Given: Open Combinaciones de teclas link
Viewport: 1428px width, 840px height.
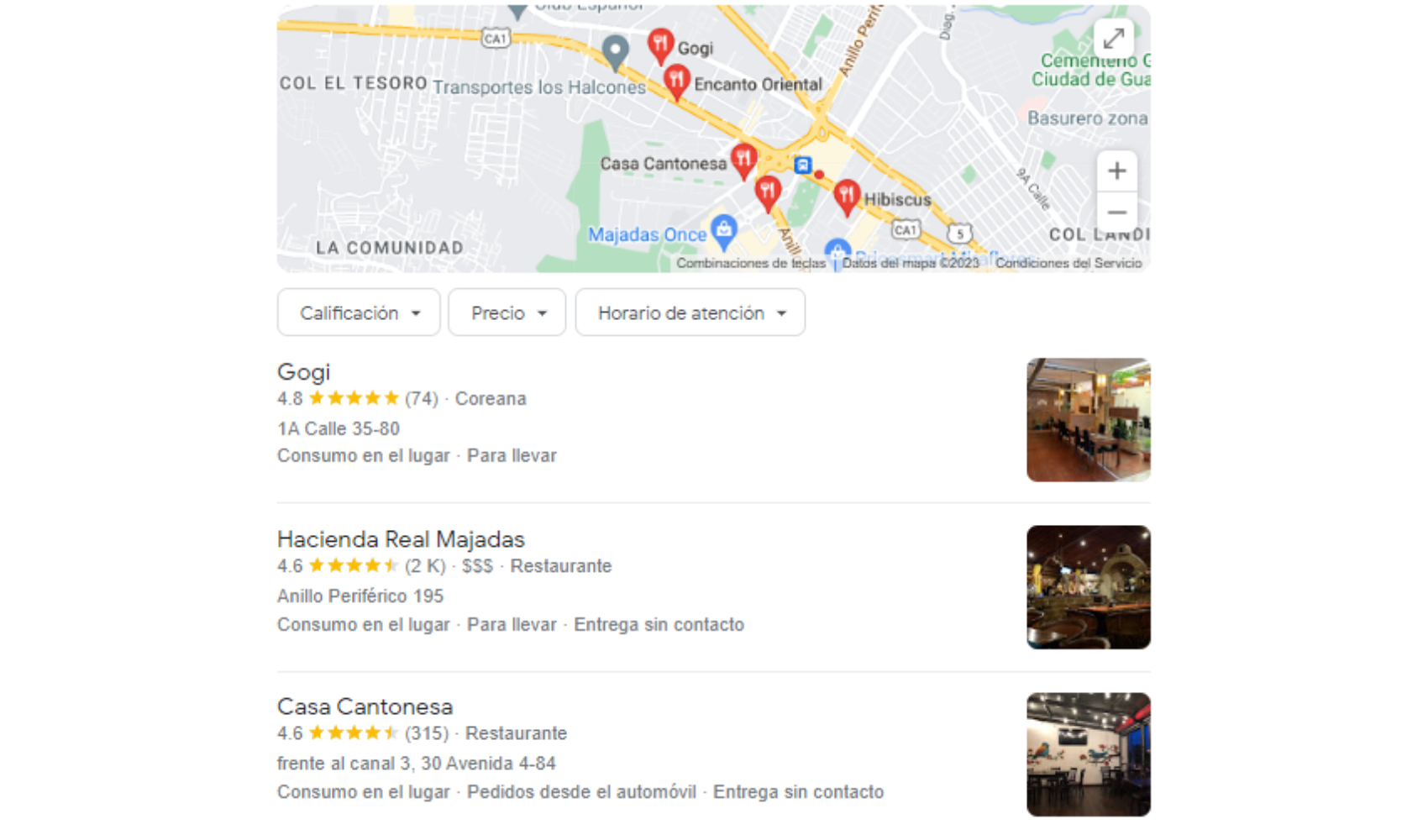Looking at the screenshot, I should pos(751,263).
